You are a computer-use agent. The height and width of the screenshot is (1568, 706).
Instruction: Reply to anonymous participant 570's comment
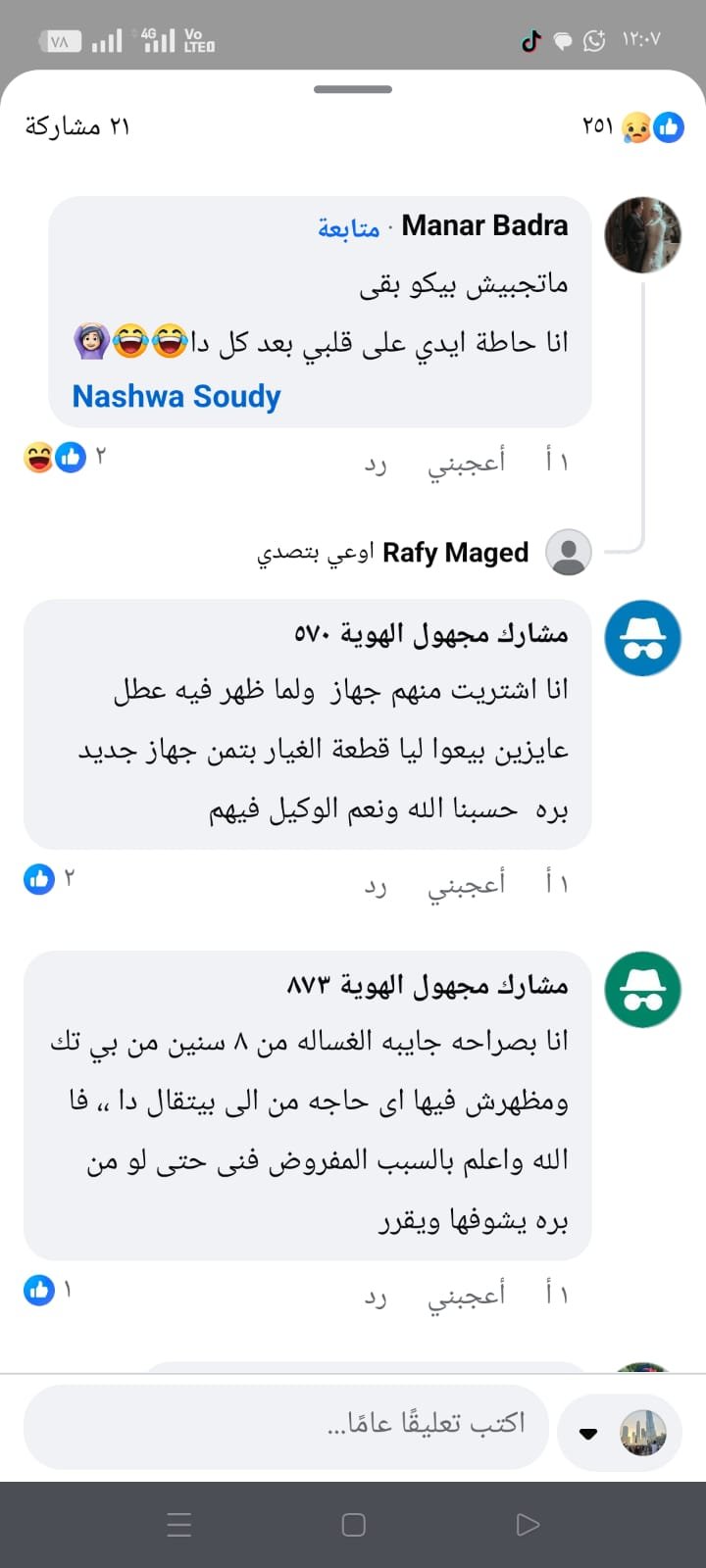pyautogui.click(x=376, y=885)
